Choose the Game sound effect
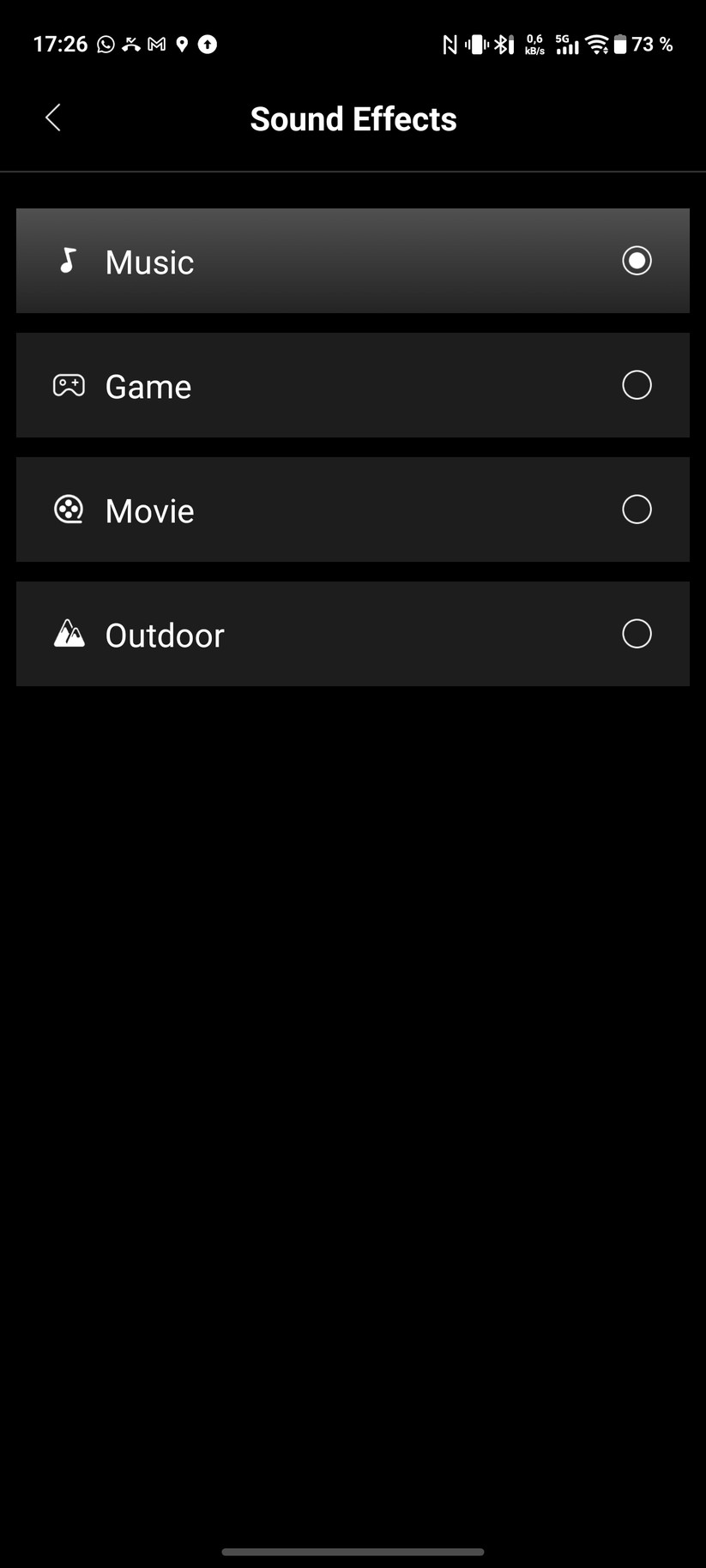 [x=353, y=385]
